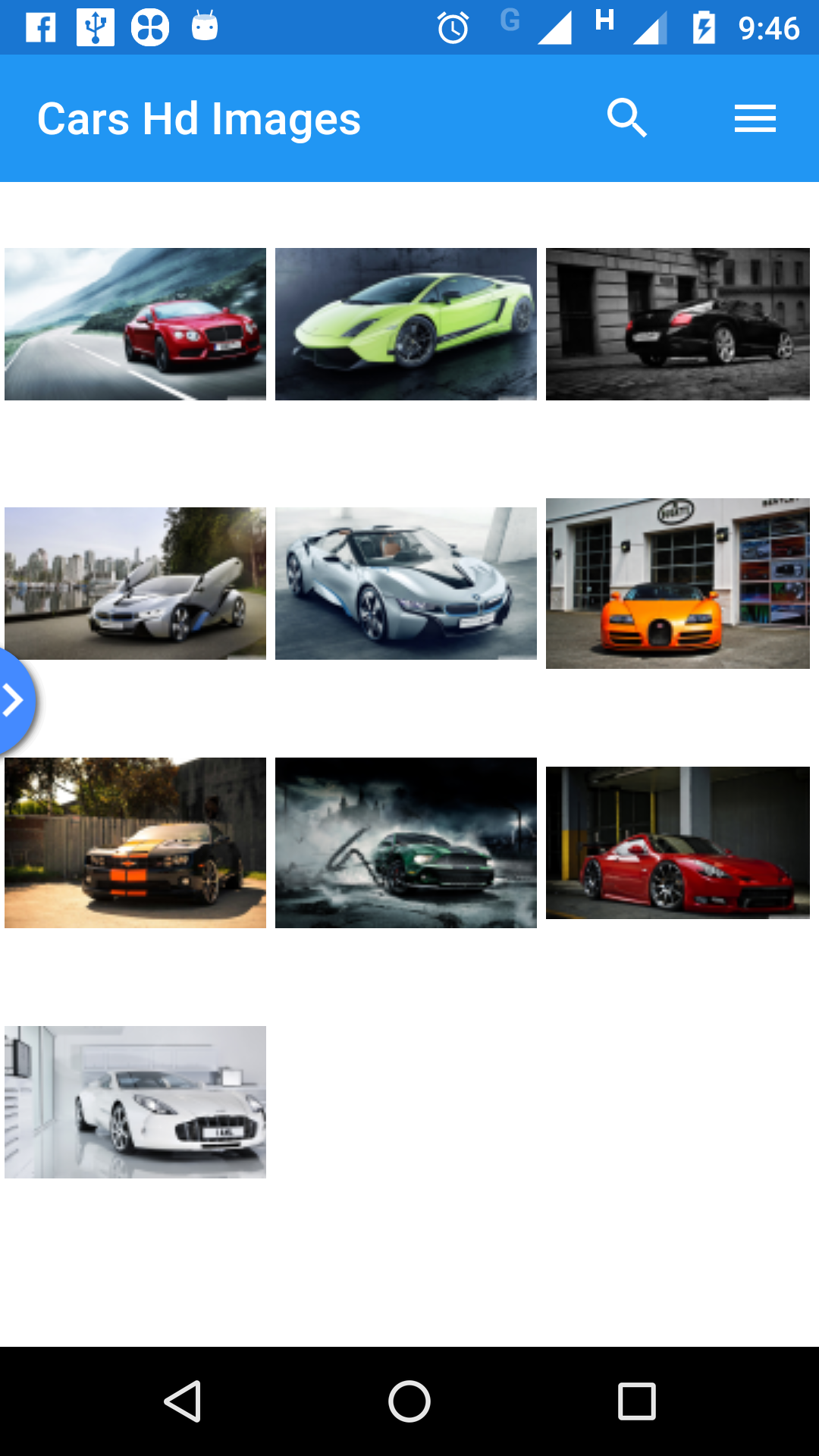Viewport: 819px width, 1456px height.
Task: Tap the screenshot notification icon
Action: tap(148, 29)
